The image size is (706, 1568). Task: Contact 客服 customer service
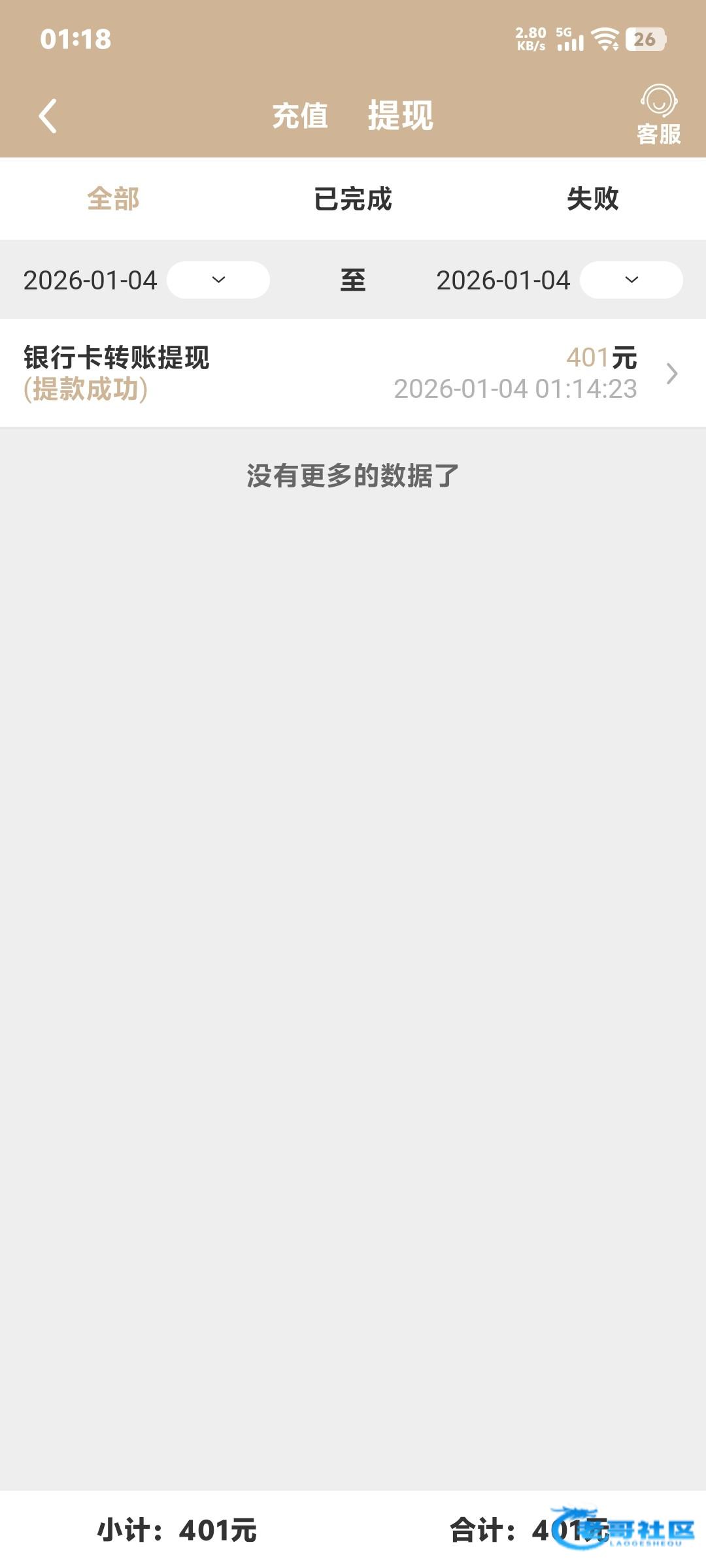[x=658, y=115]
